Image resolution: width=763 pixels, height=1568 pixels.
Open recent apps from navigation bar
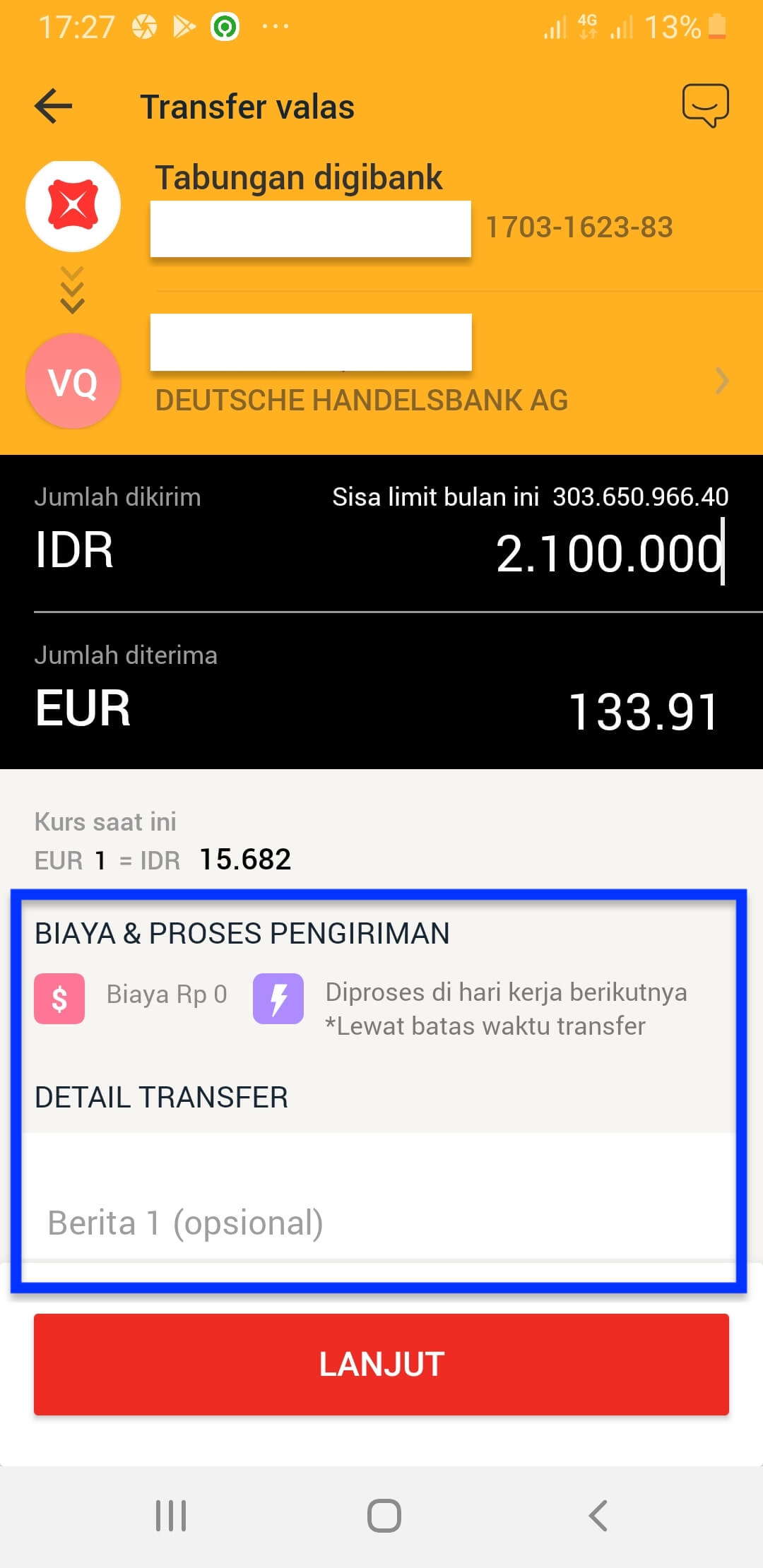tap(171, 1516)
